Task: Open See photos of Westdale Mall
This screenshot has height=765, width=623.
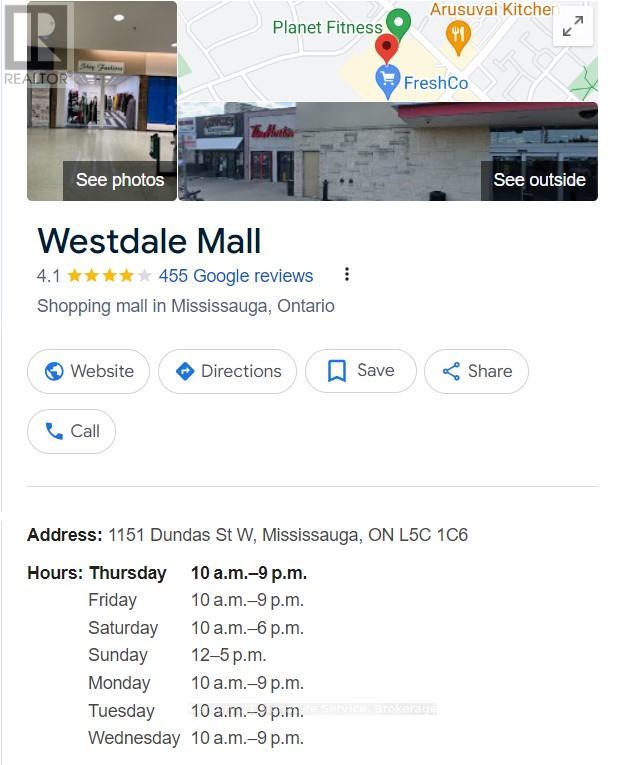Action: click(120, 180)
